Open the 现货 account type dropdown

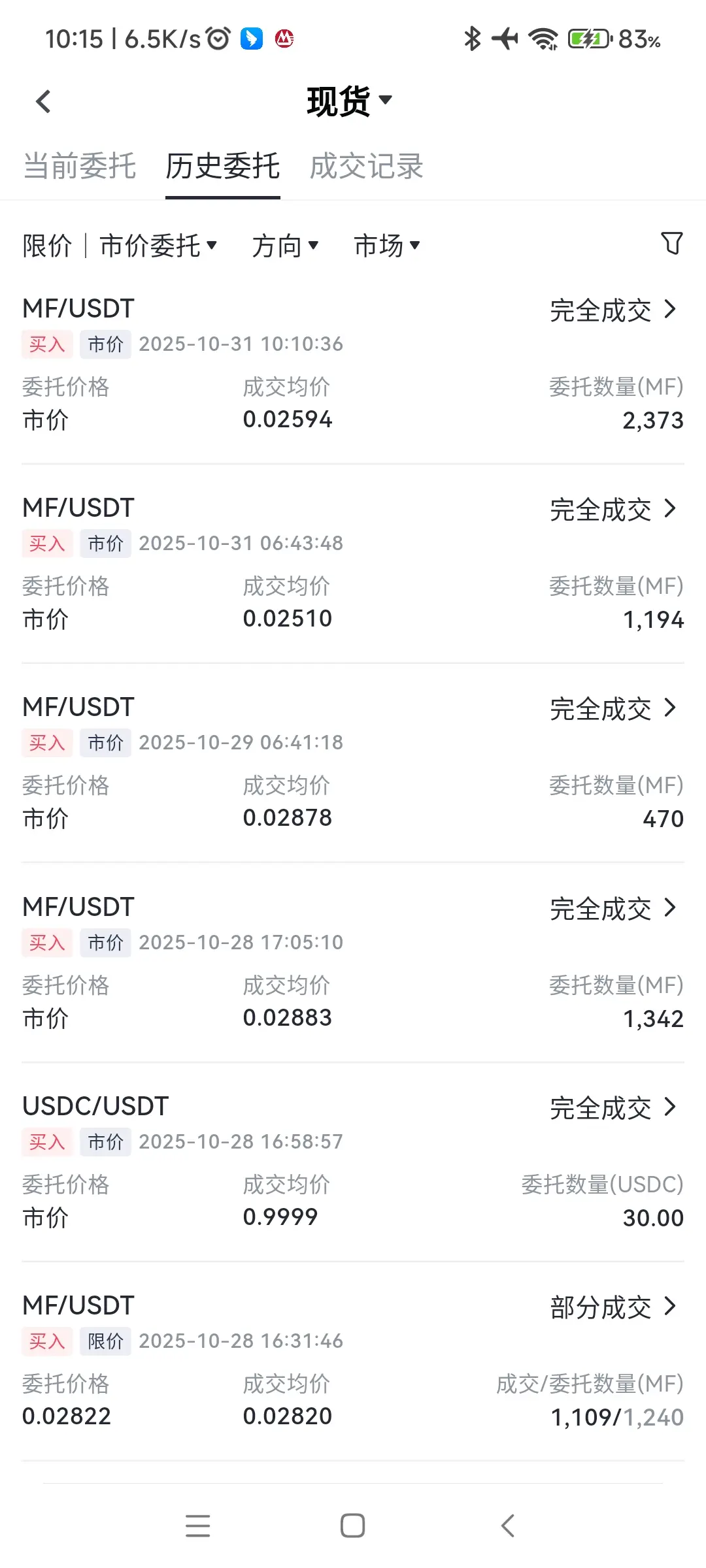pos(350,101)
